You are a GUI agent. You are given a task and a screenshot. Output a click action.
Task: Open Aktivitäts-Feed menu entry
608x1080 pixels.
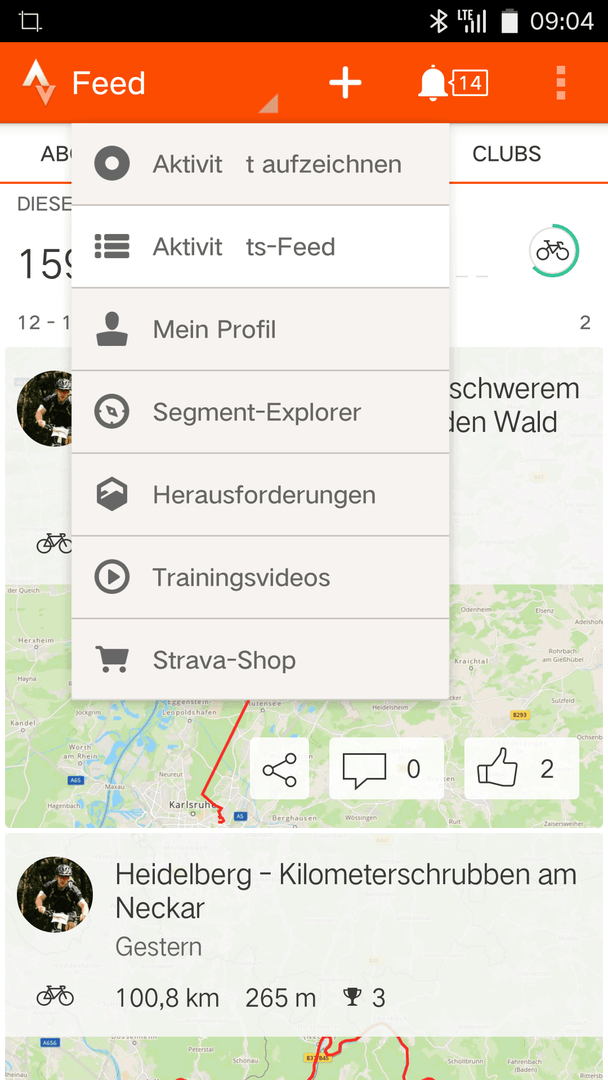[x=260, y=247]
